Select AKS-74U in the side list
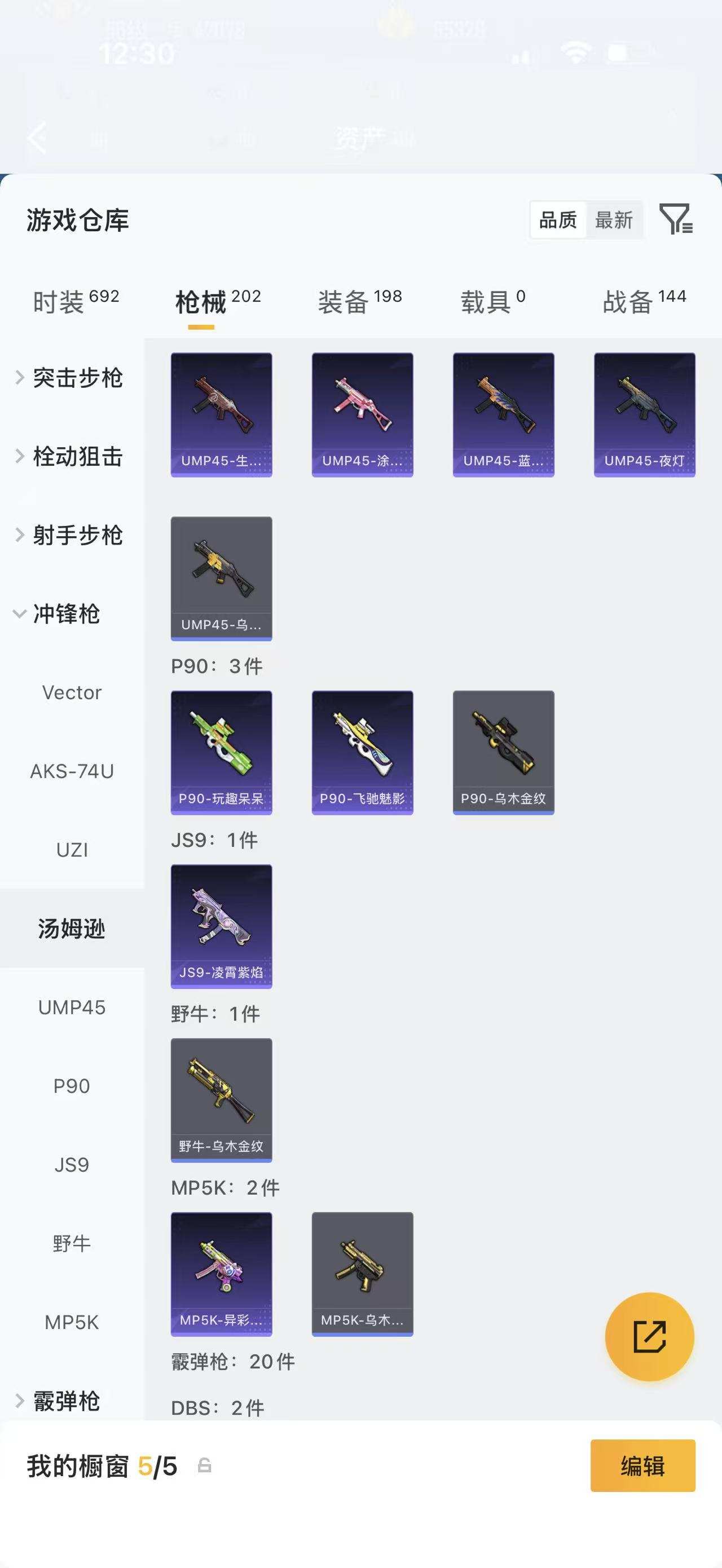722x1568 pixels. click(72, 771)
